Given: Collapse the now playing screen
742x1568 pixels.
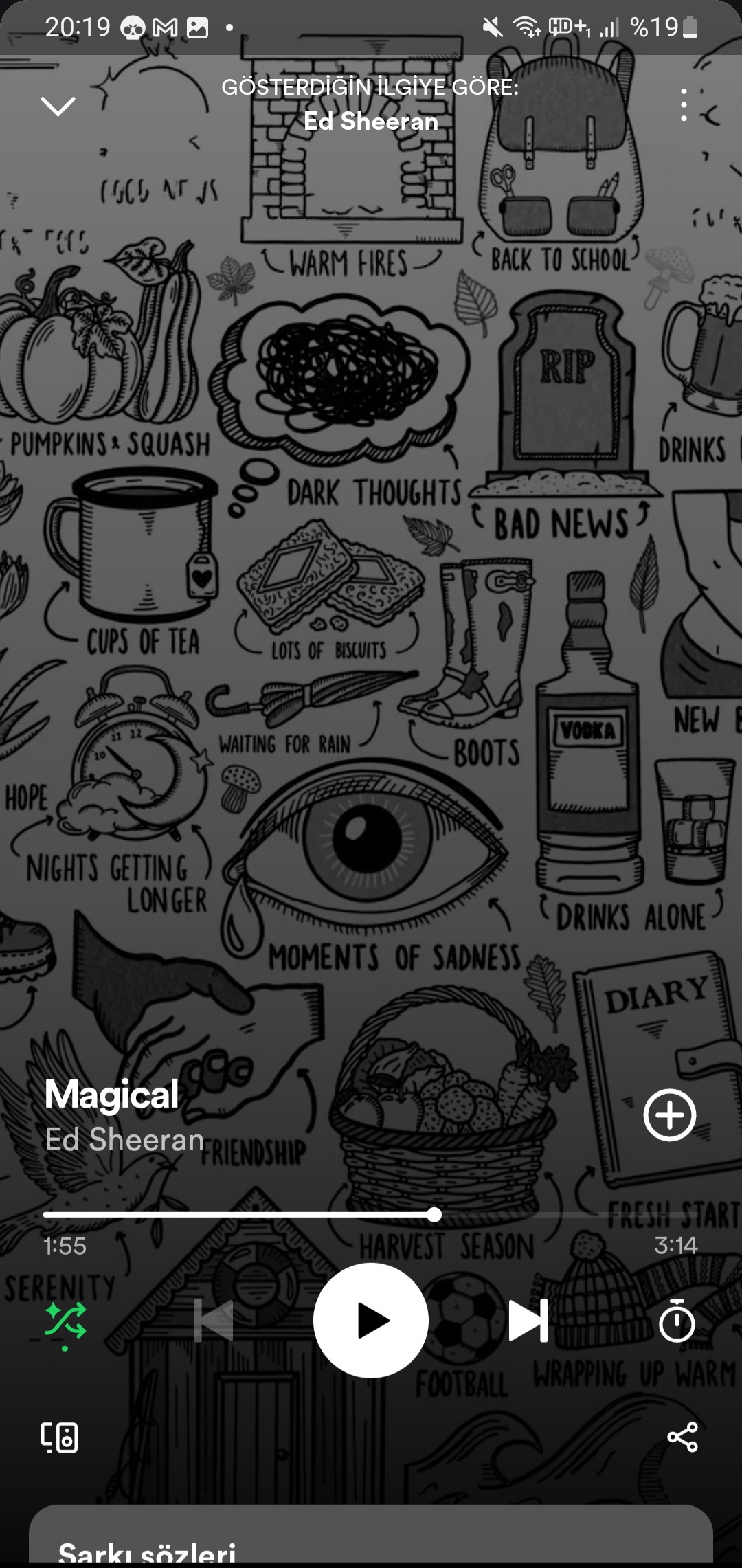Looking at the screenshot, I should 58,106.
